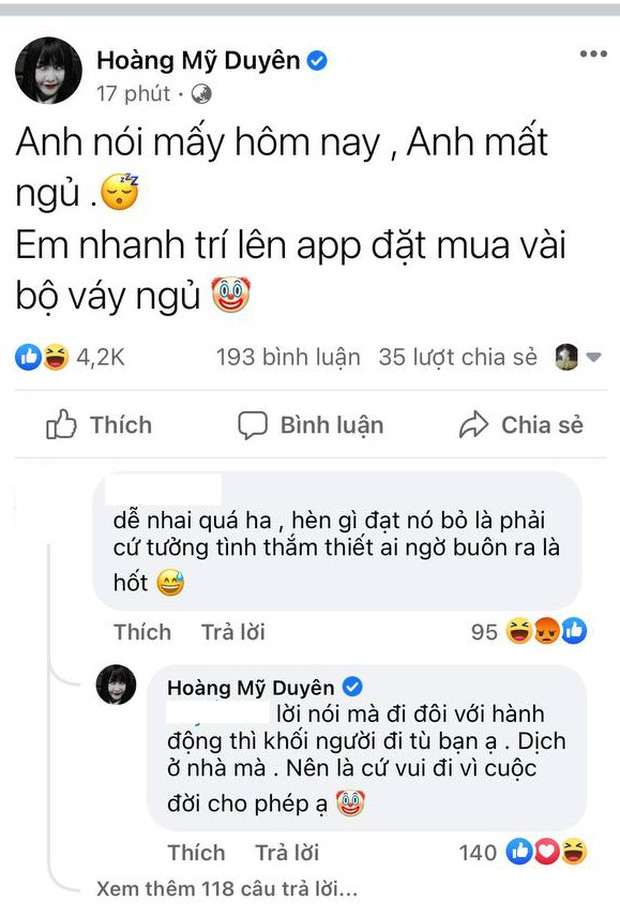
Task: Share the post via Chia sẻ
Action: (x=521, y=425)
